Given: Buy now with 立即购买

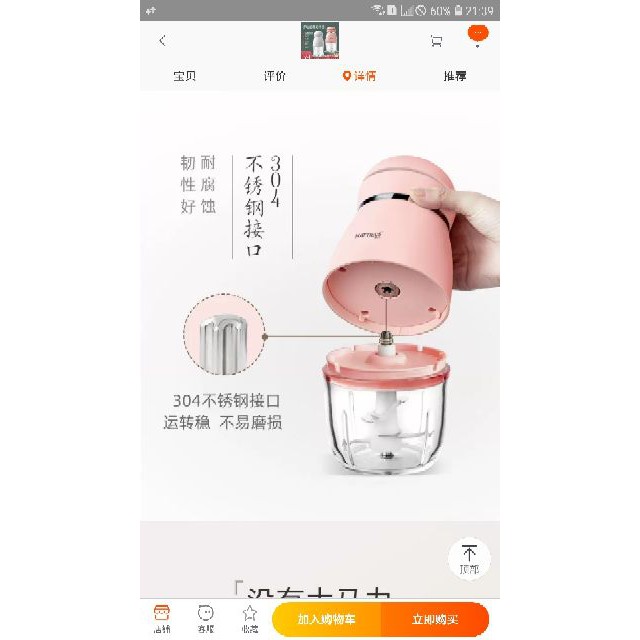Looking at the screenshot, I should (435, 619).
